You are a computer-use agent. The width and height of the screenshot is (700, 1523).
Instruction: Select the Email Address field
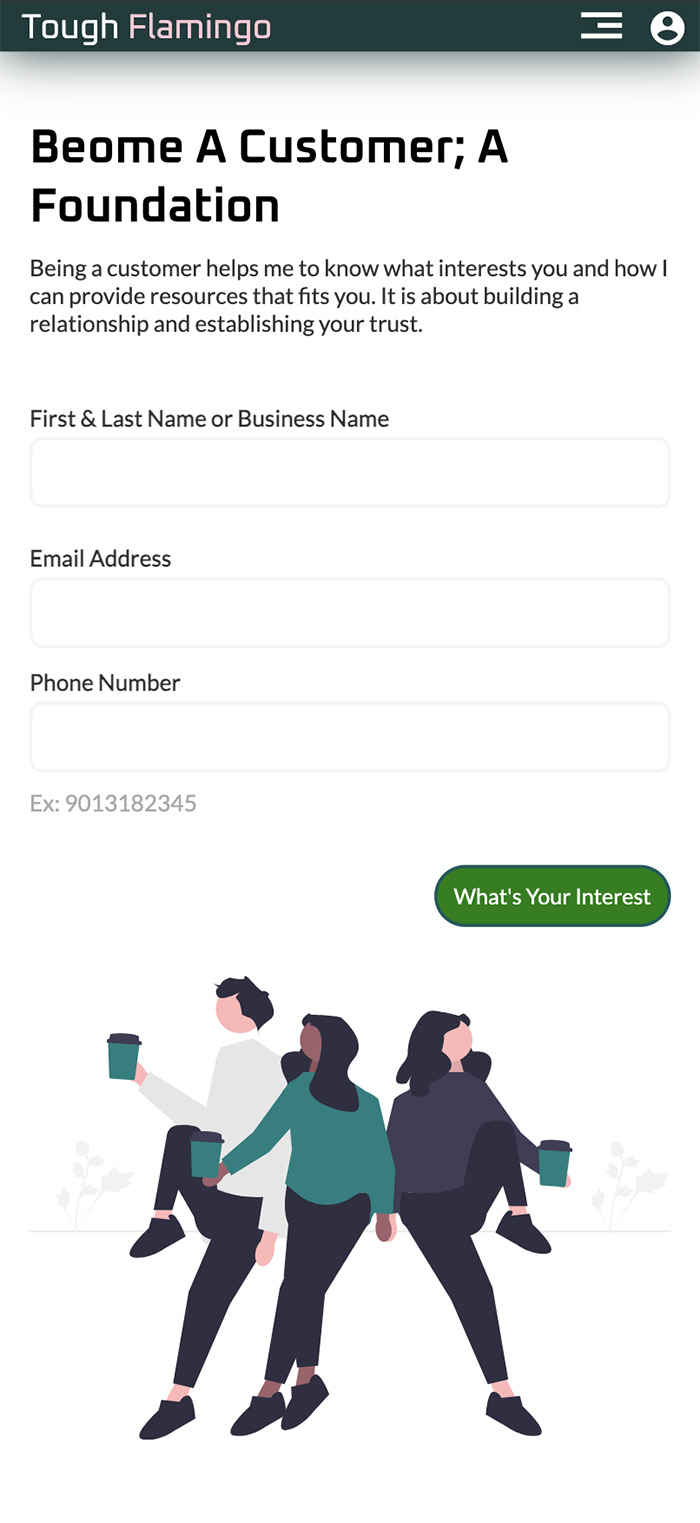[x=350, y=613]
